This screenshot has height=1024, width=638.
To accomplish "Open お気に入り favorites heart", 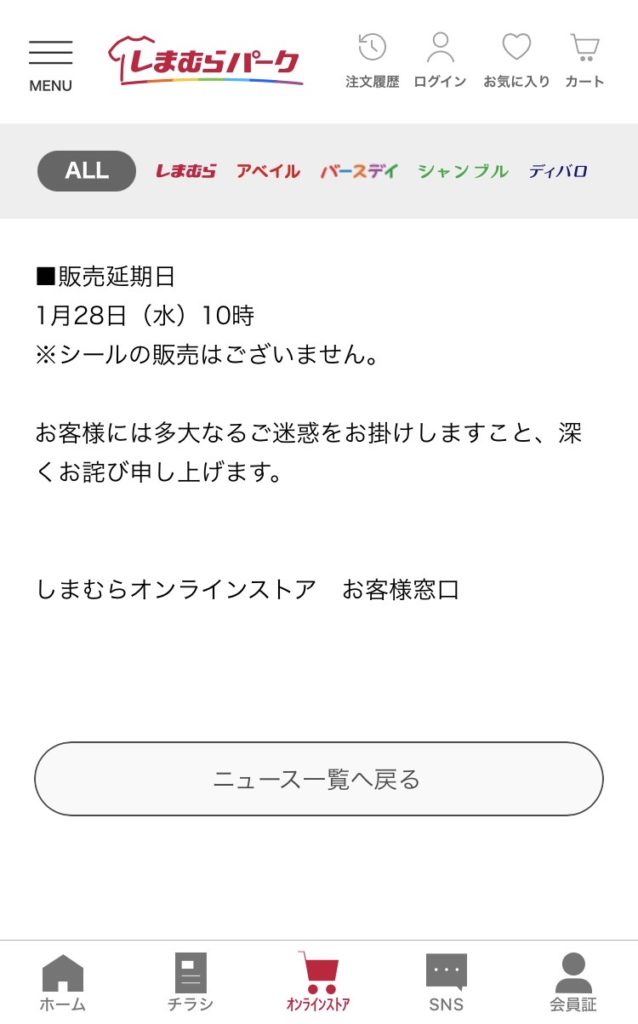I will tap(516, 60).
